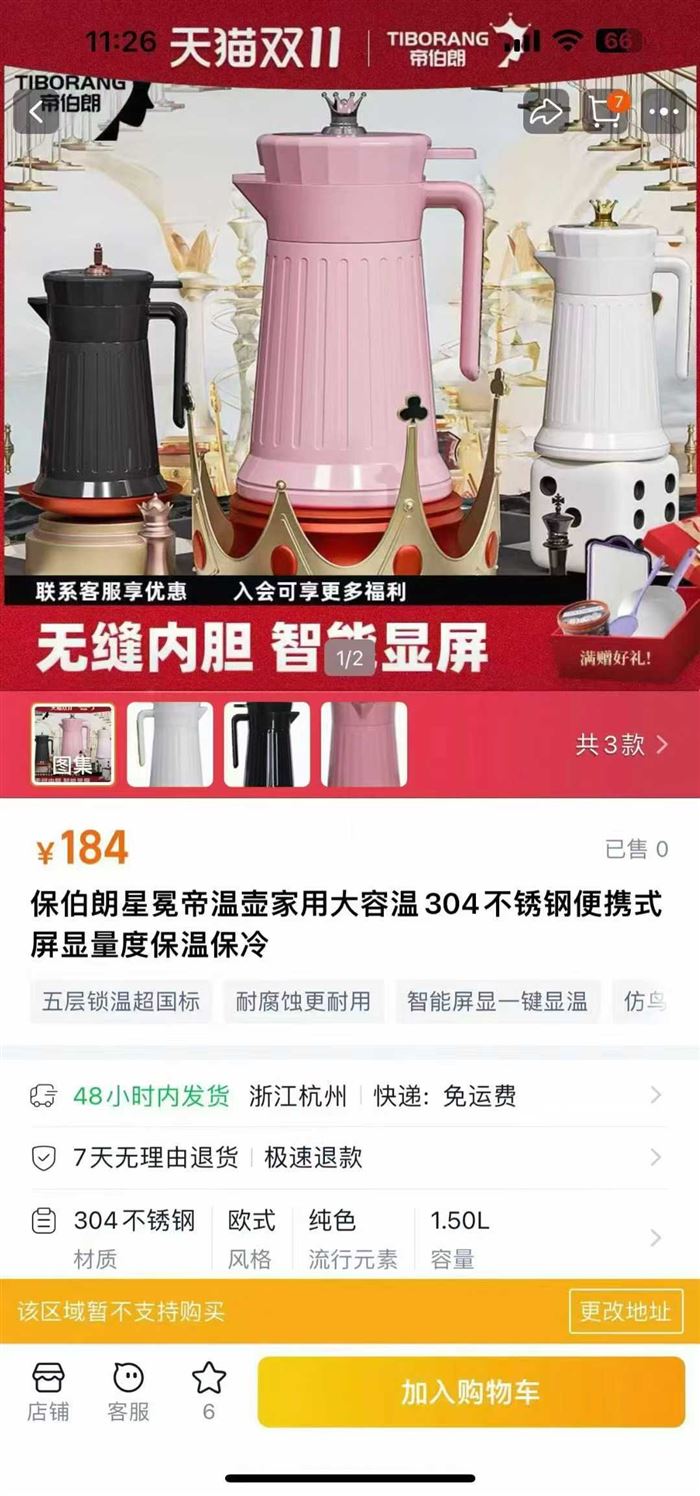Open the 48小时内发货 shipping details row
Viewport: 700px width, 1496px height.
[350, 1096]
